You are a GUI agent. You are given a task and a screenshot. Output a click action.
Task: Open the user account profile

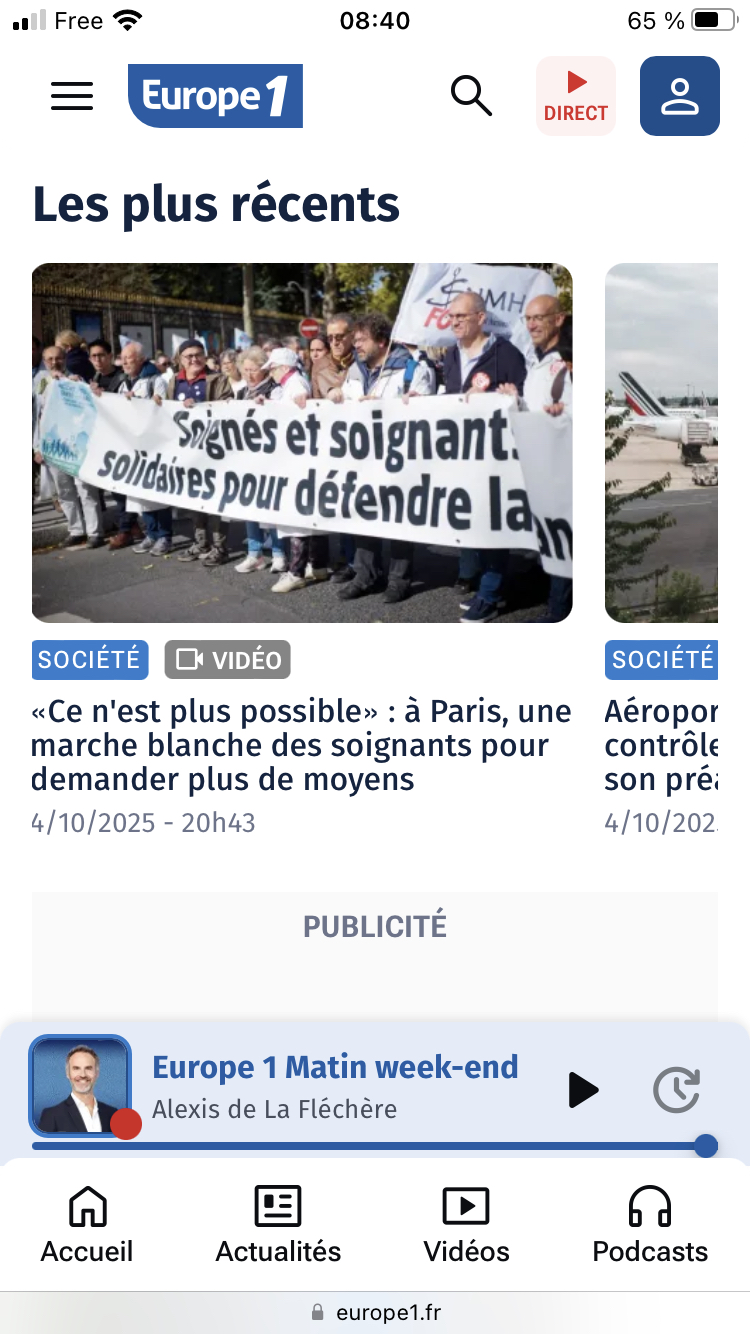click(x=680, y=96)
